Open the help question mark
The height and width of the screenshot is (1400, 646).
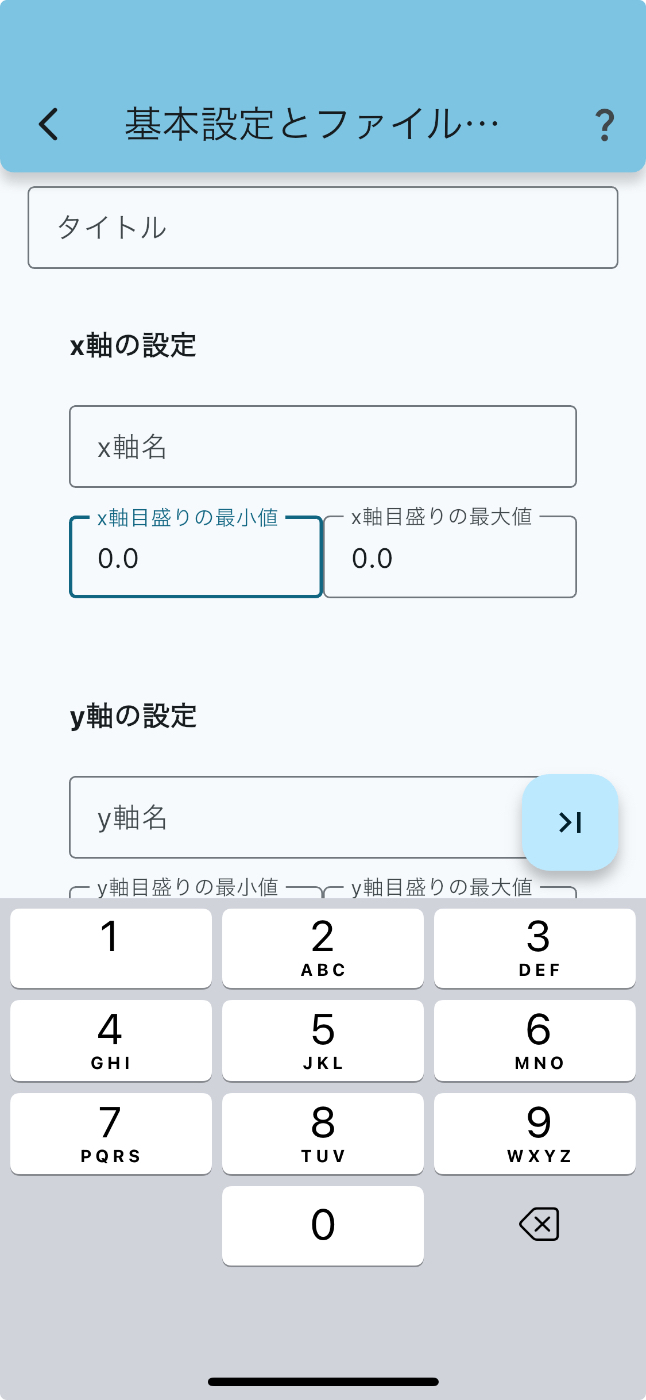[604, 125]
